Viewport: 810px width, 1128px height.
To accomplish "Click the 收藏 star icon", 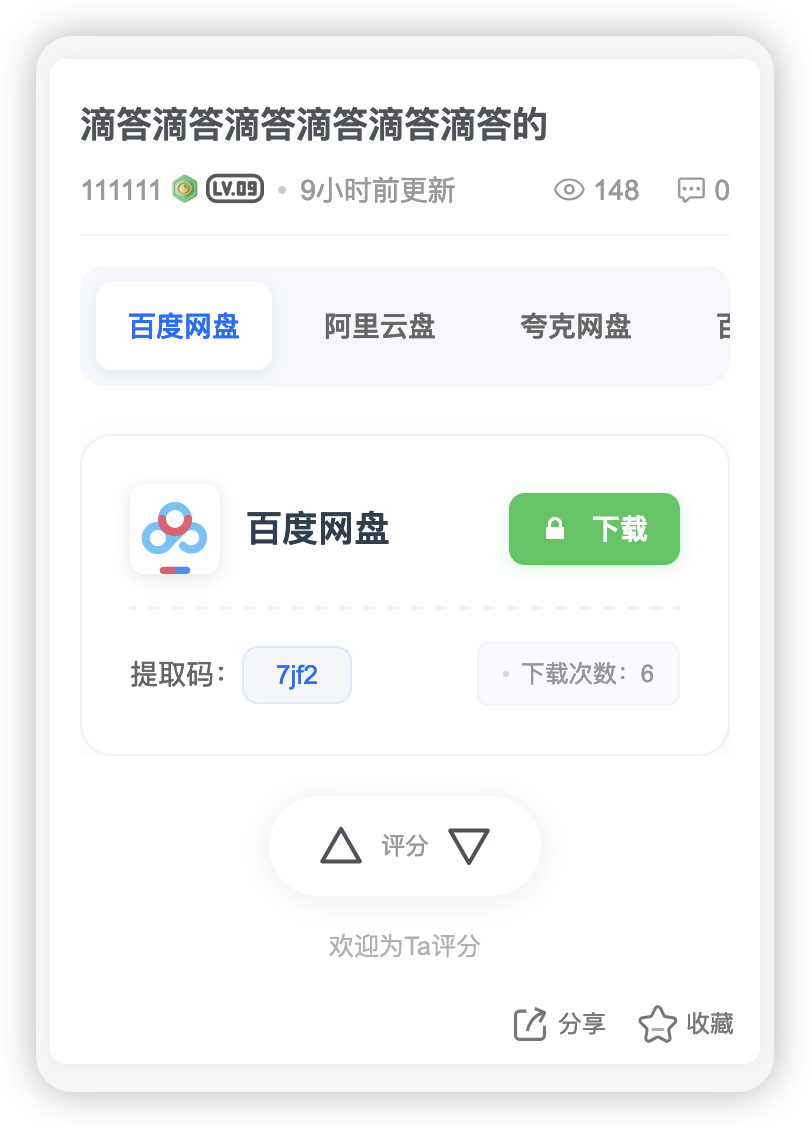I will click(658, 1022).
